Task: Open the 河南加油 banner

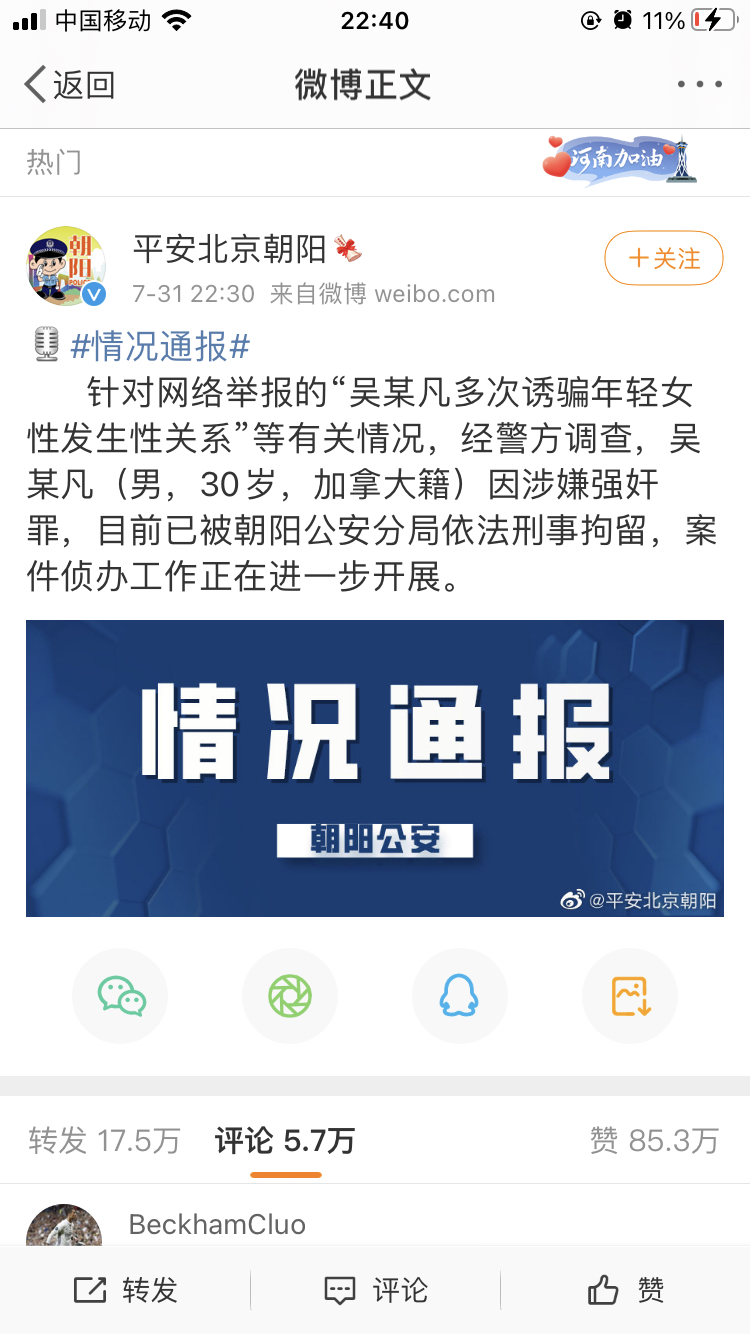Action: 618,160
